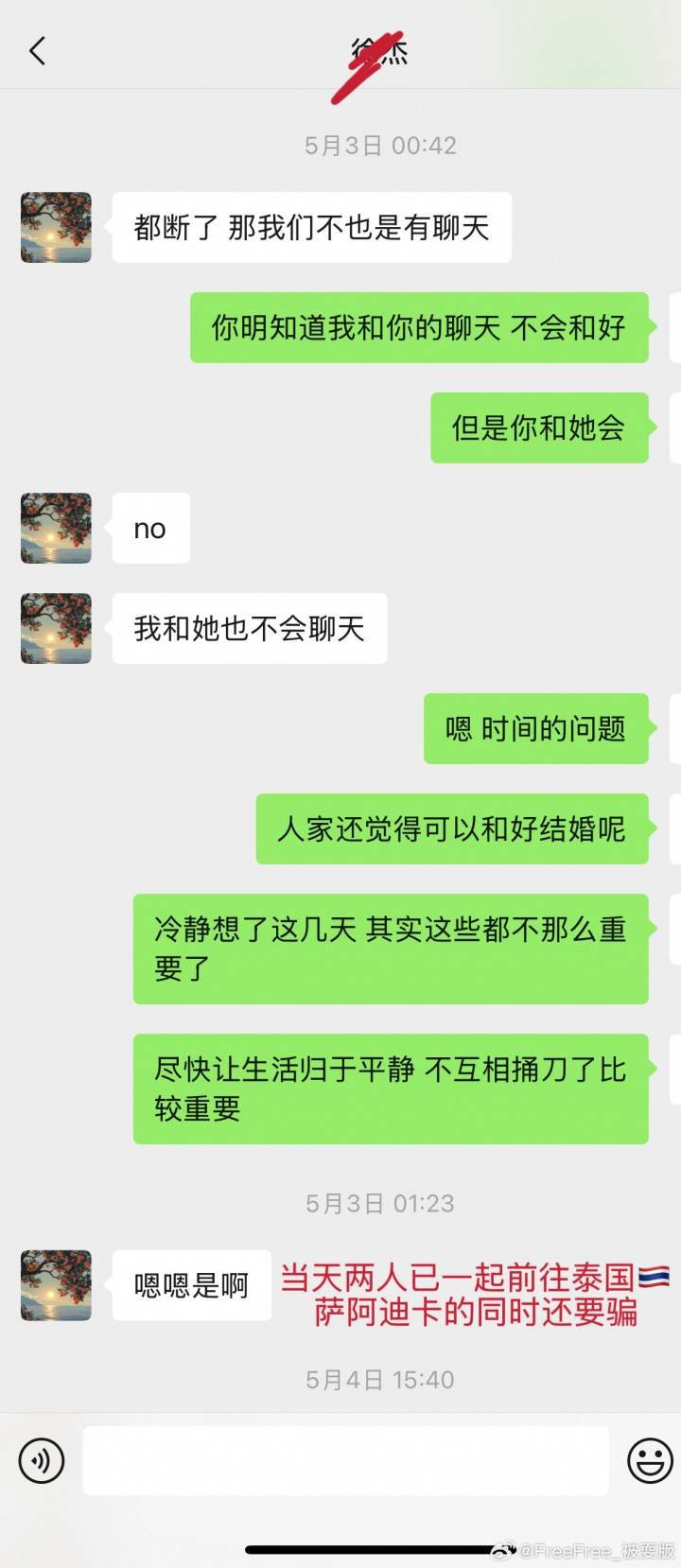Screen dimensions: 681x1568
Task: Select the '5月3日 00:42' timestamp
Action: (379, 145)
